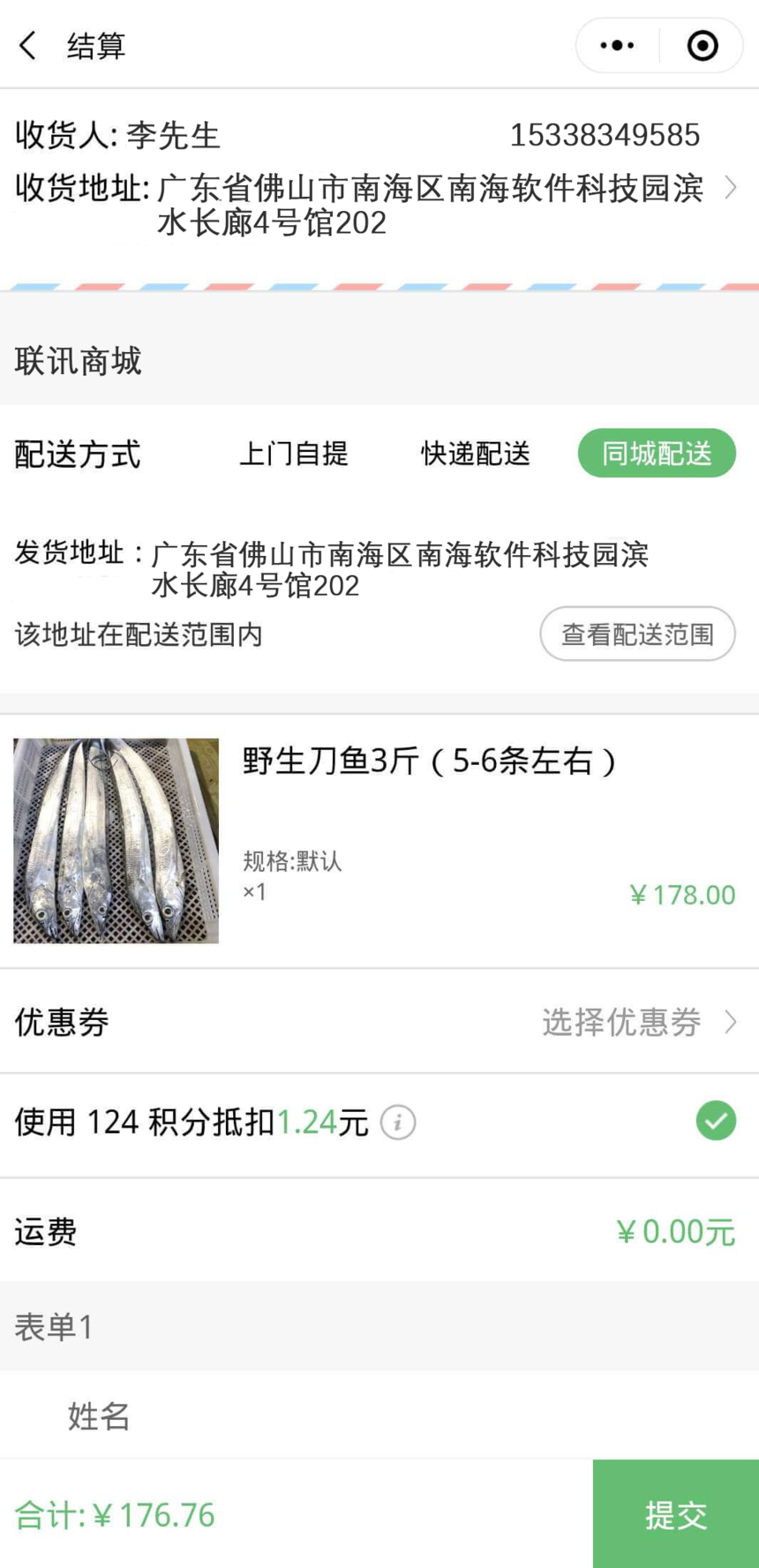Screen dimensions: 759x1568
Task: View info about 积分抵扣 points deduction
Action: [398, 1122]
